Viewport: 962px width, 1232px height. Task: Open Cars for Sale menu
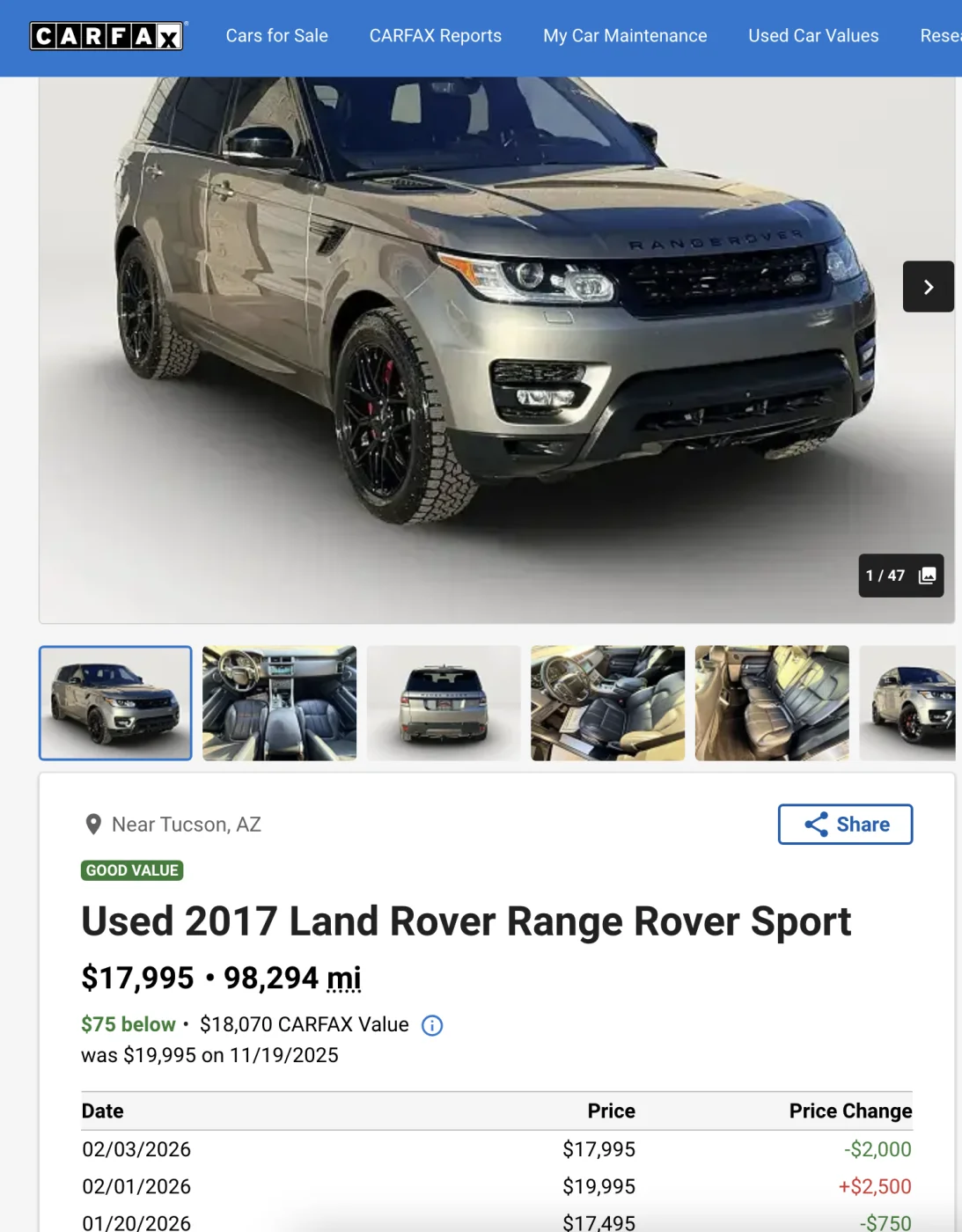[276, 36]
